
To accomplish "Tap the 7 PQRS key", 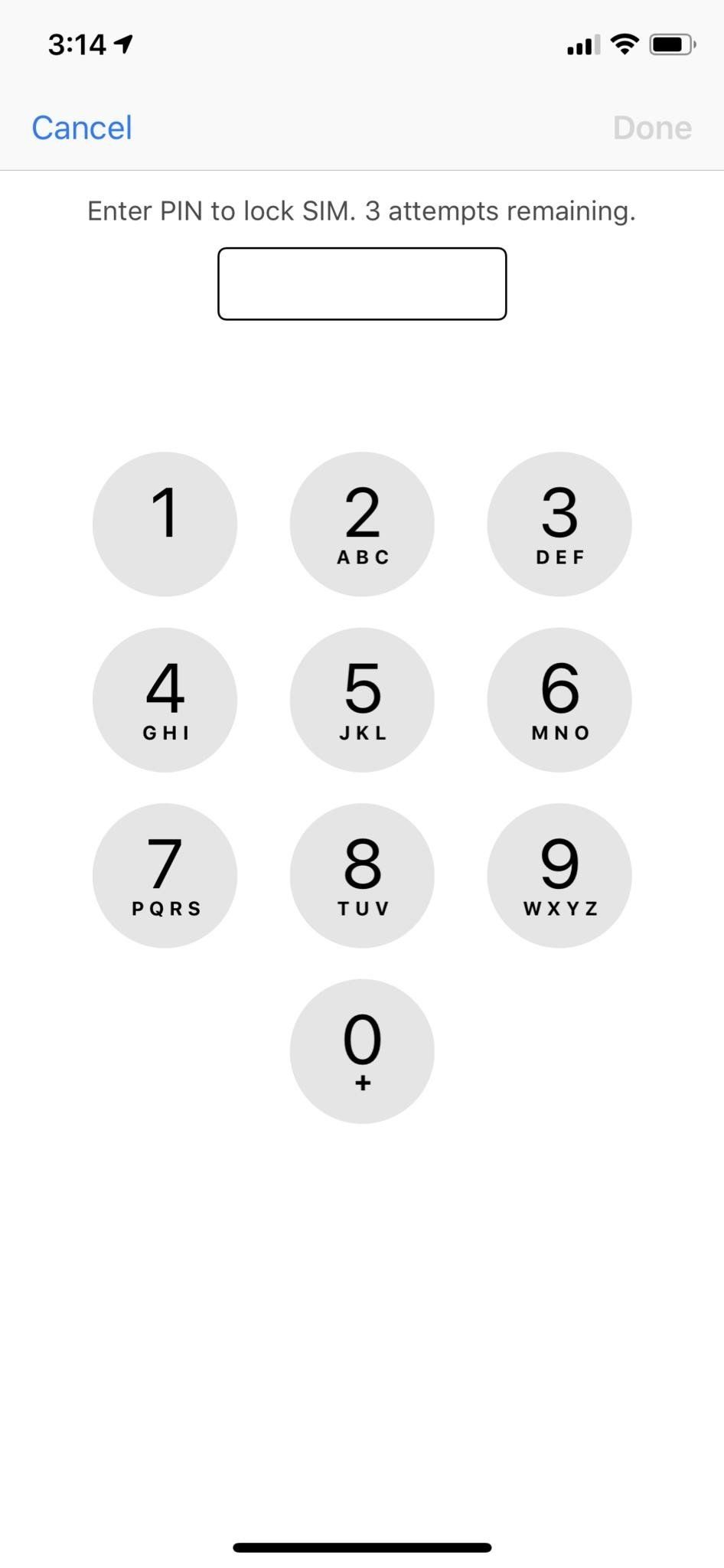I will [165, 875].
